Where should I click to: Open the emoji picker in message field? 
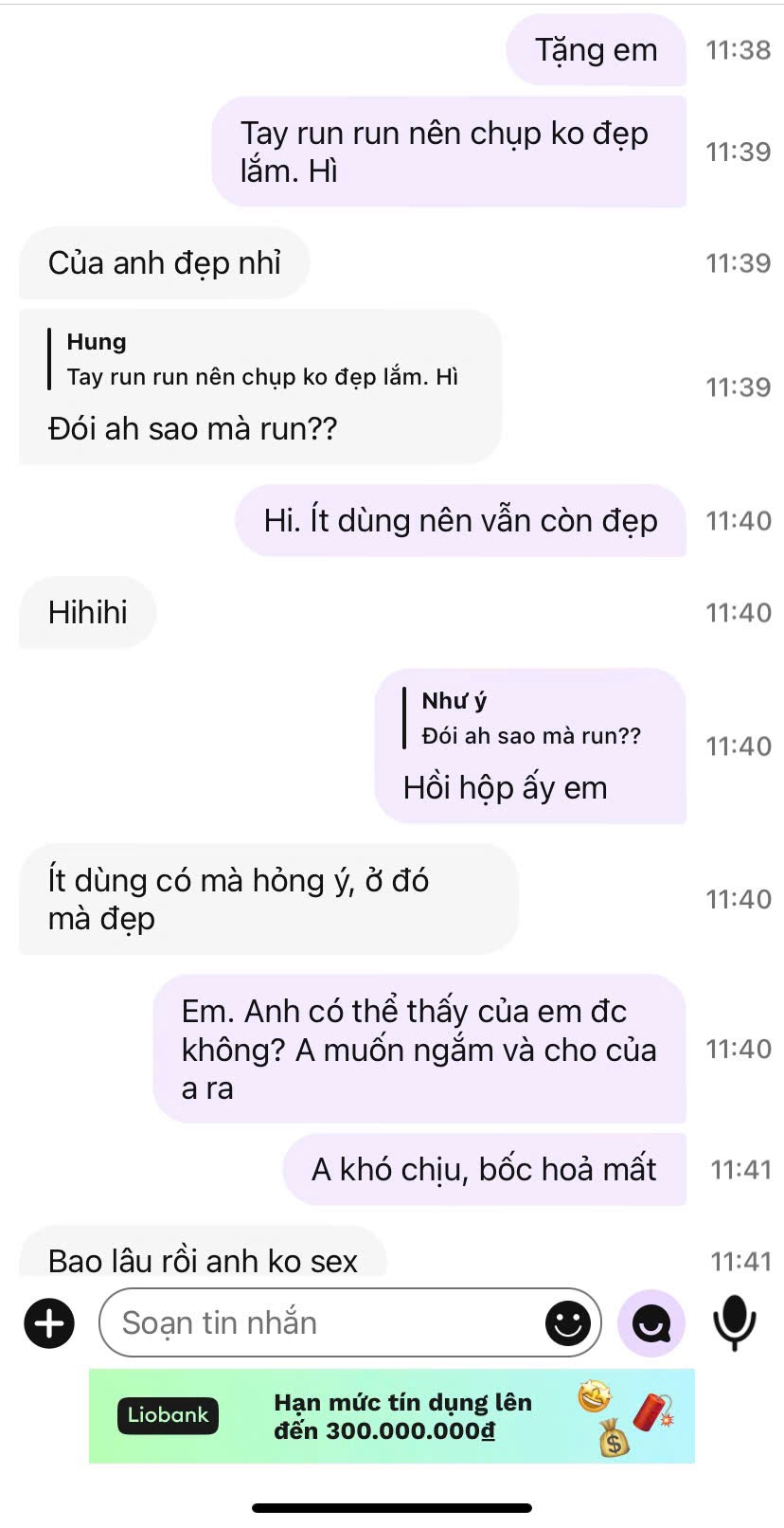(568, 1323)
